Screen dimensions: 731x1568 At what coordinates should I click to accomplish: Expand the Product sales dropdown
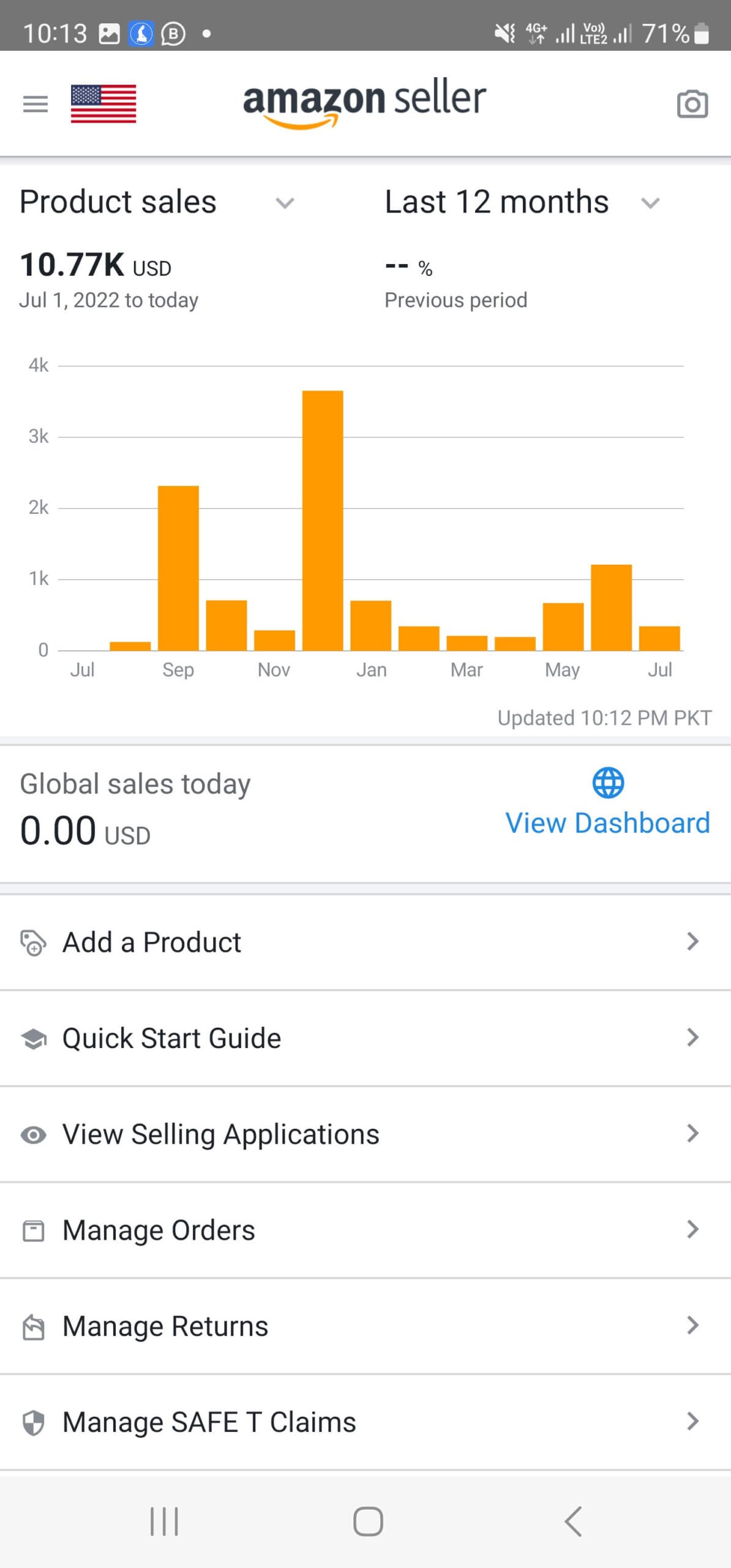[x=157, y=202]
